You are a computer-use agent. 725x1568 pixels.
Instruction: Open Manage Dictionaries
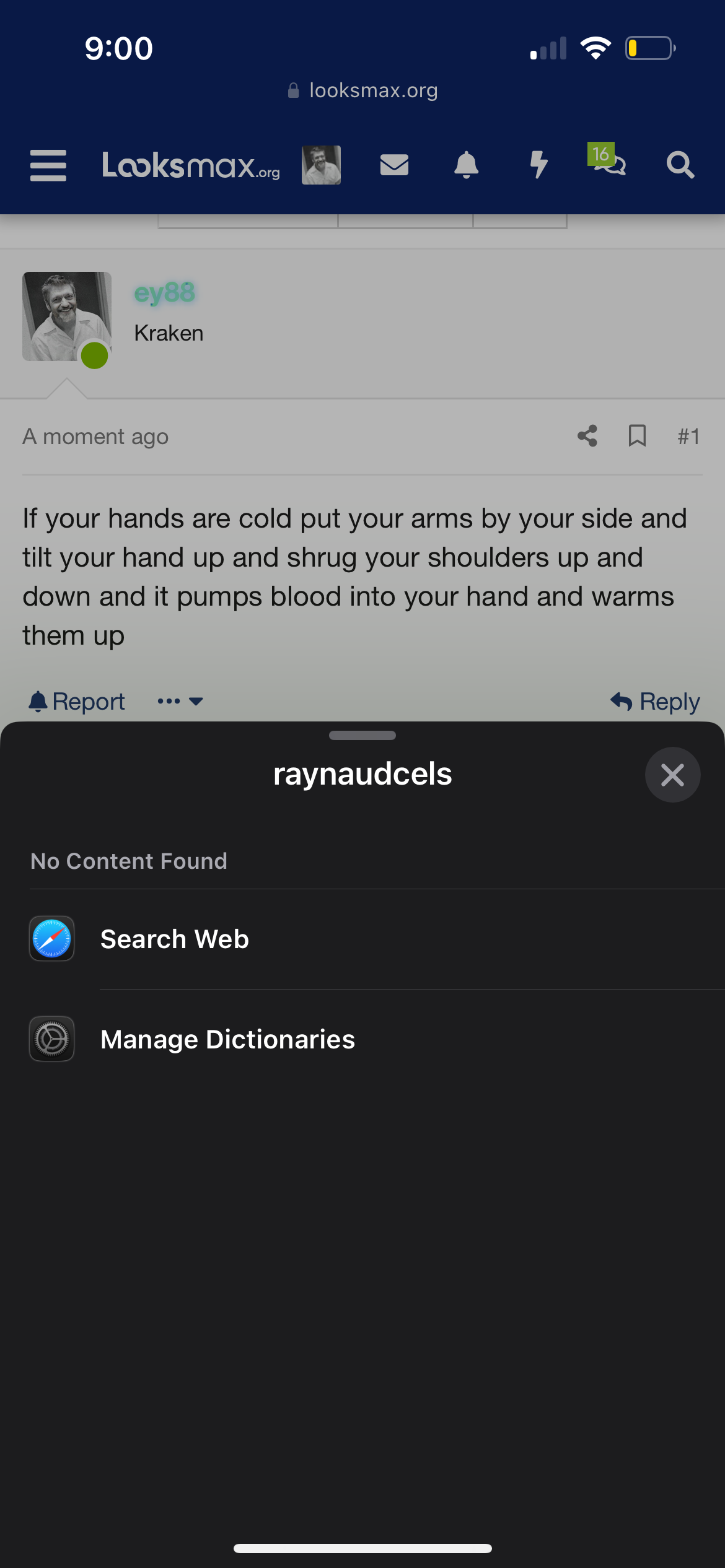pyautogui.click(x=227, y=1039)
